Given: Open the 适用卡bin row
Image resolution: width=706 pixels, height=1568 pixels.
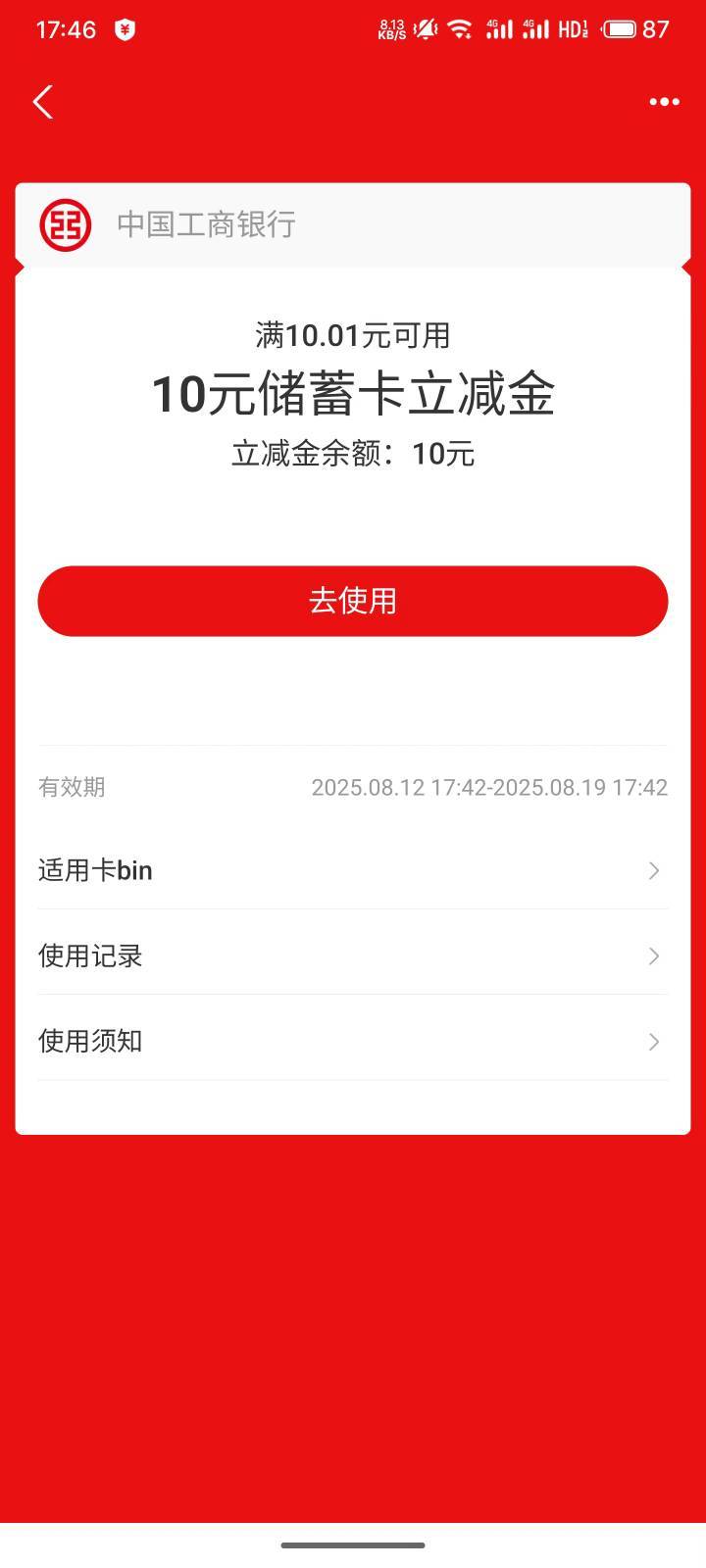Looking at the screenshot, I should click(x=353, y=870).
